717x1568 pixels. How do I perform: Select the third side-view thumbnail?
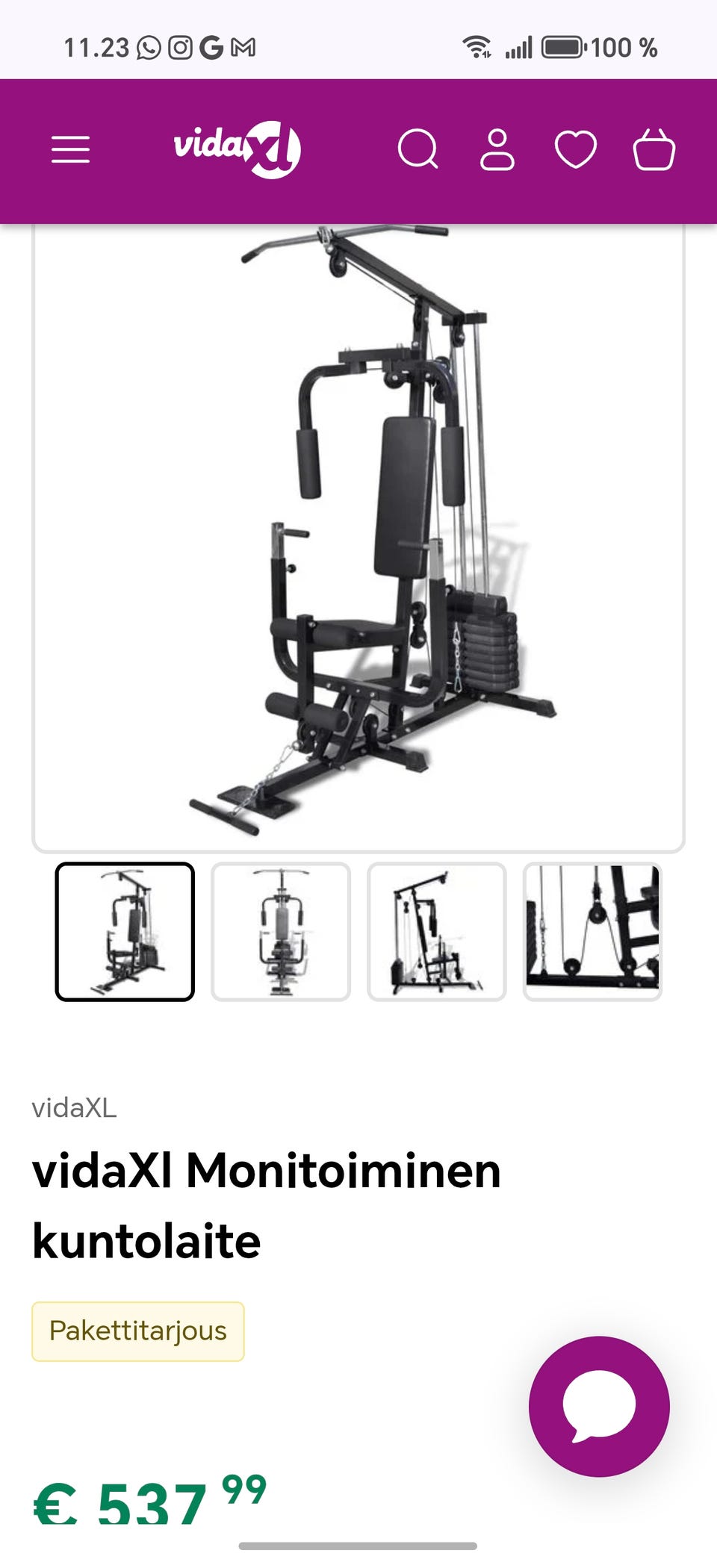(x=437, y=931)
